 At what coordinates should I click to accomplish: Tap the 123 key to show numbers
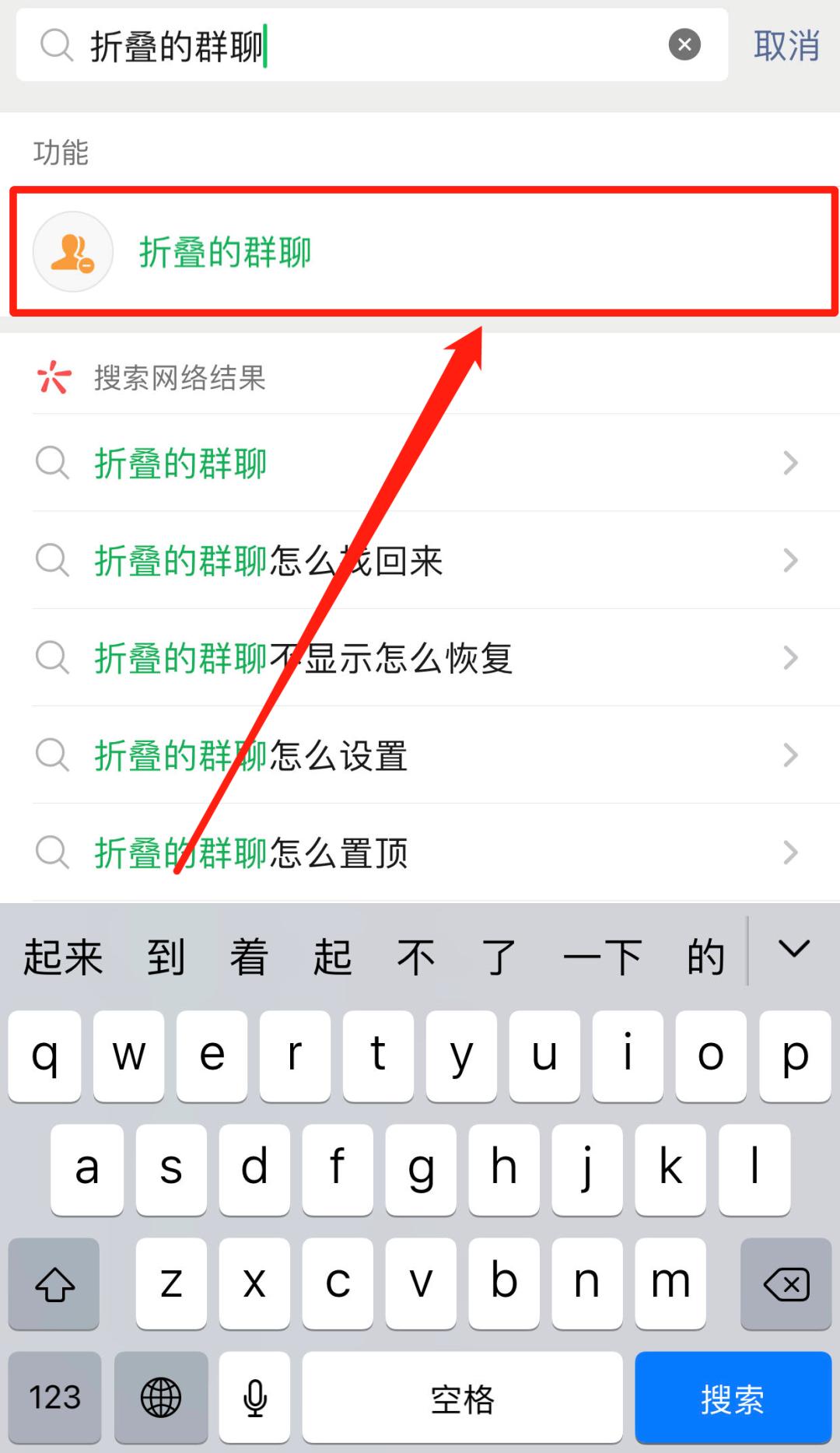tap(54, 1398)
